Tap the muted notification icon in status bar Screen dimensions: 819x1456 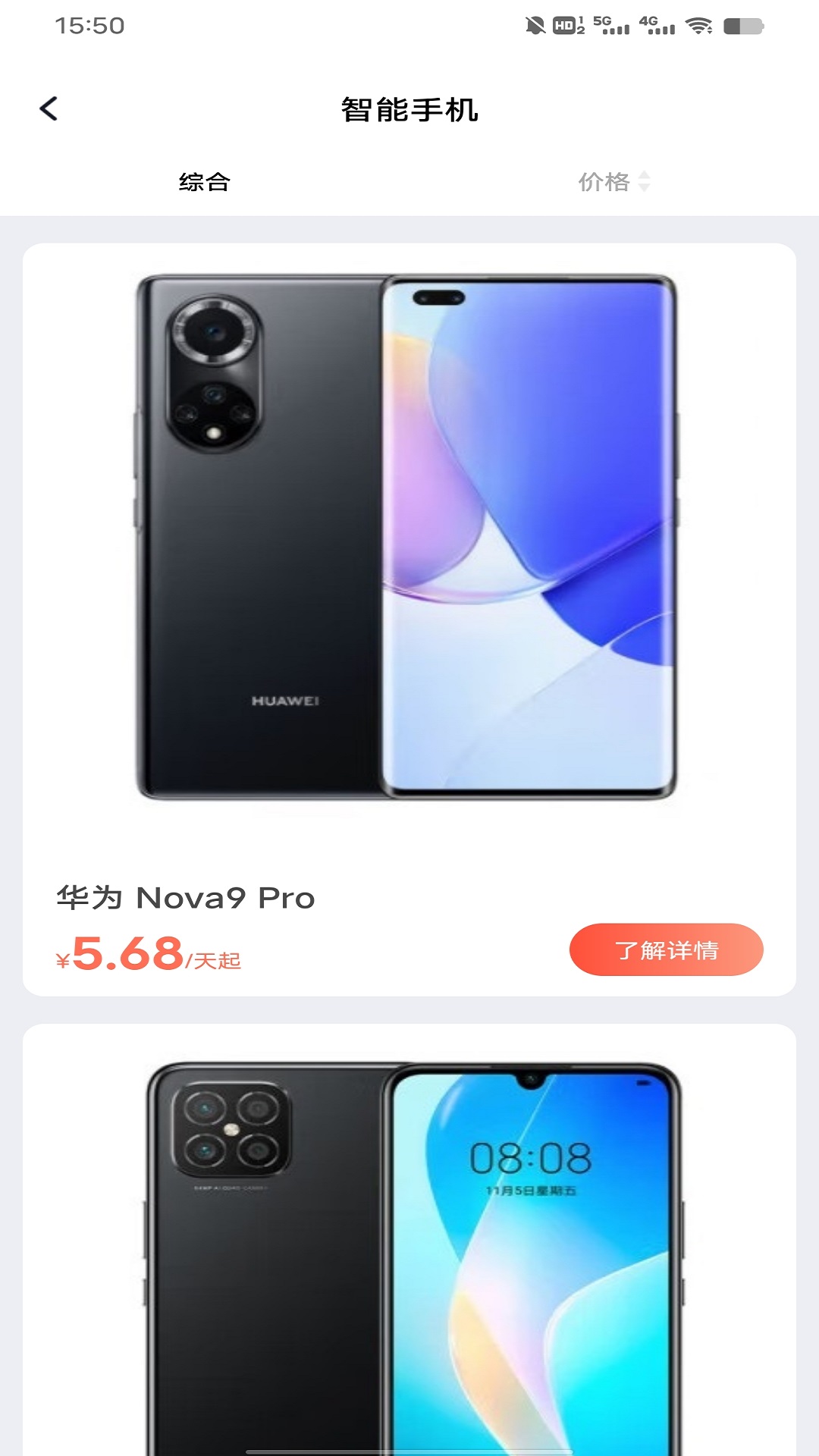(536, 25)
